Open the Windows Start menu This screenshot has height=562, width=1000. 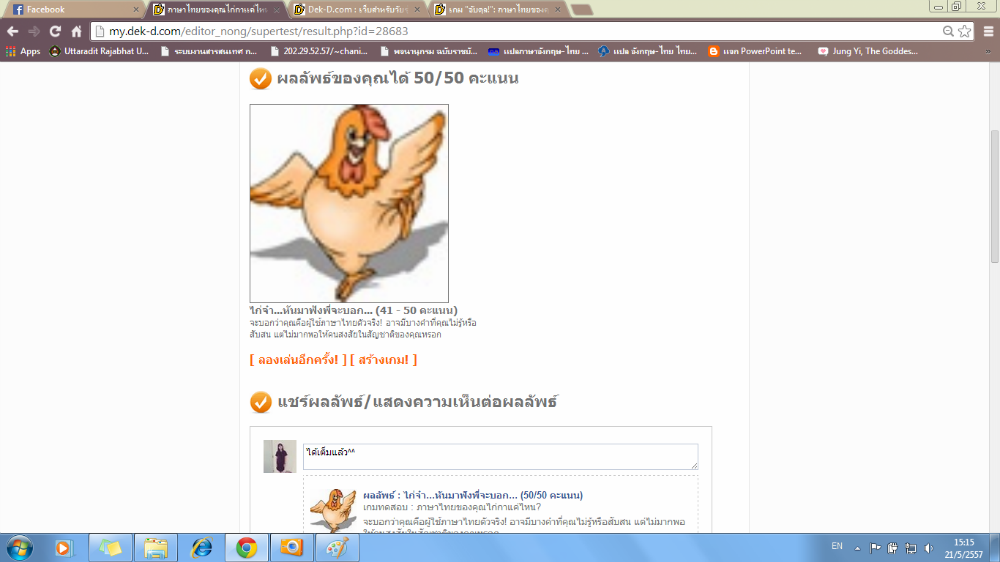tap(19, 547)
